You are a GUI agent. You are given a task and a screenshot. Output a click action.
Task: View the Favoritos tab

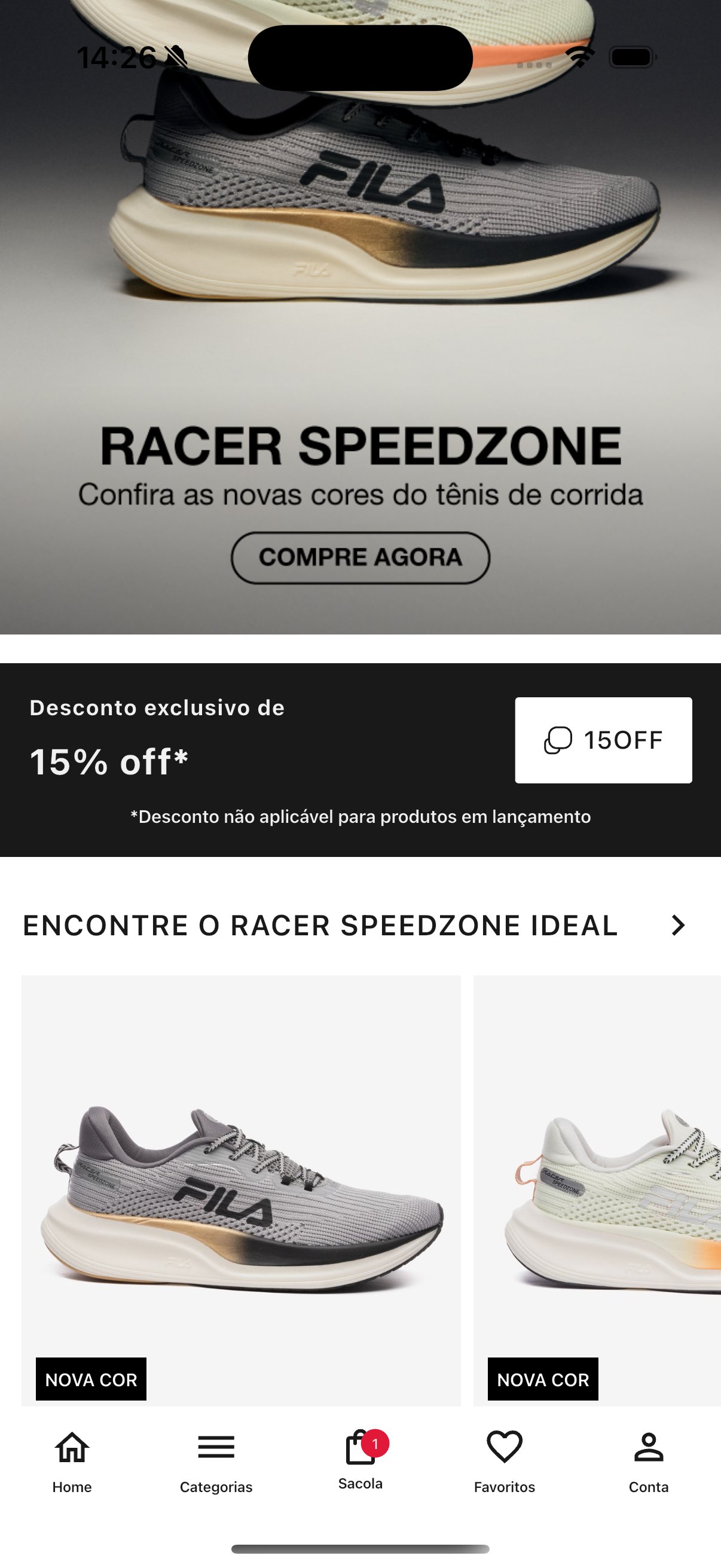pos(505,1461)
